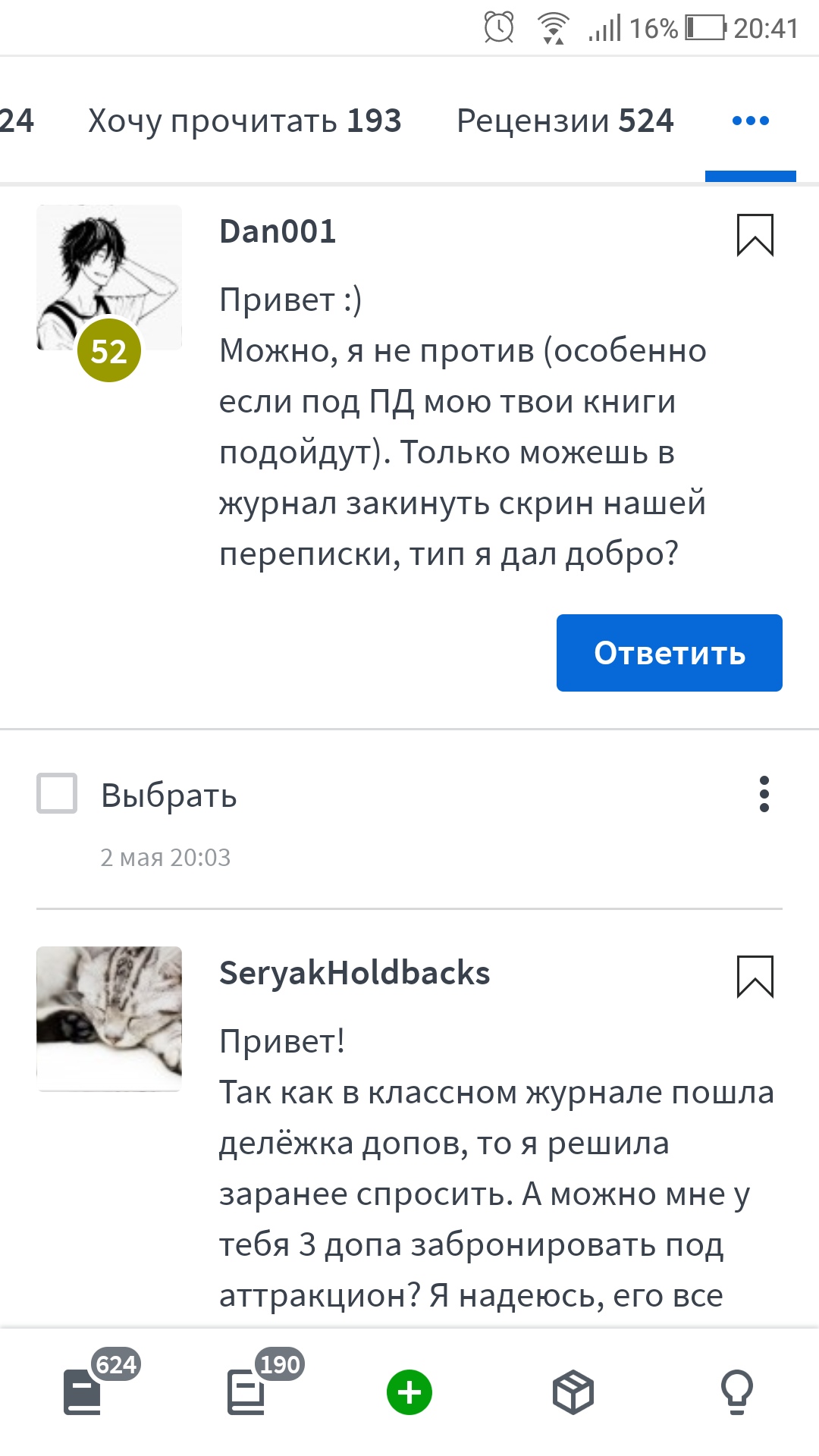Image resolution: width=819 pixels, height=1456 pixels.
Task: Tap the Ответить button
Action: point(670,653)
